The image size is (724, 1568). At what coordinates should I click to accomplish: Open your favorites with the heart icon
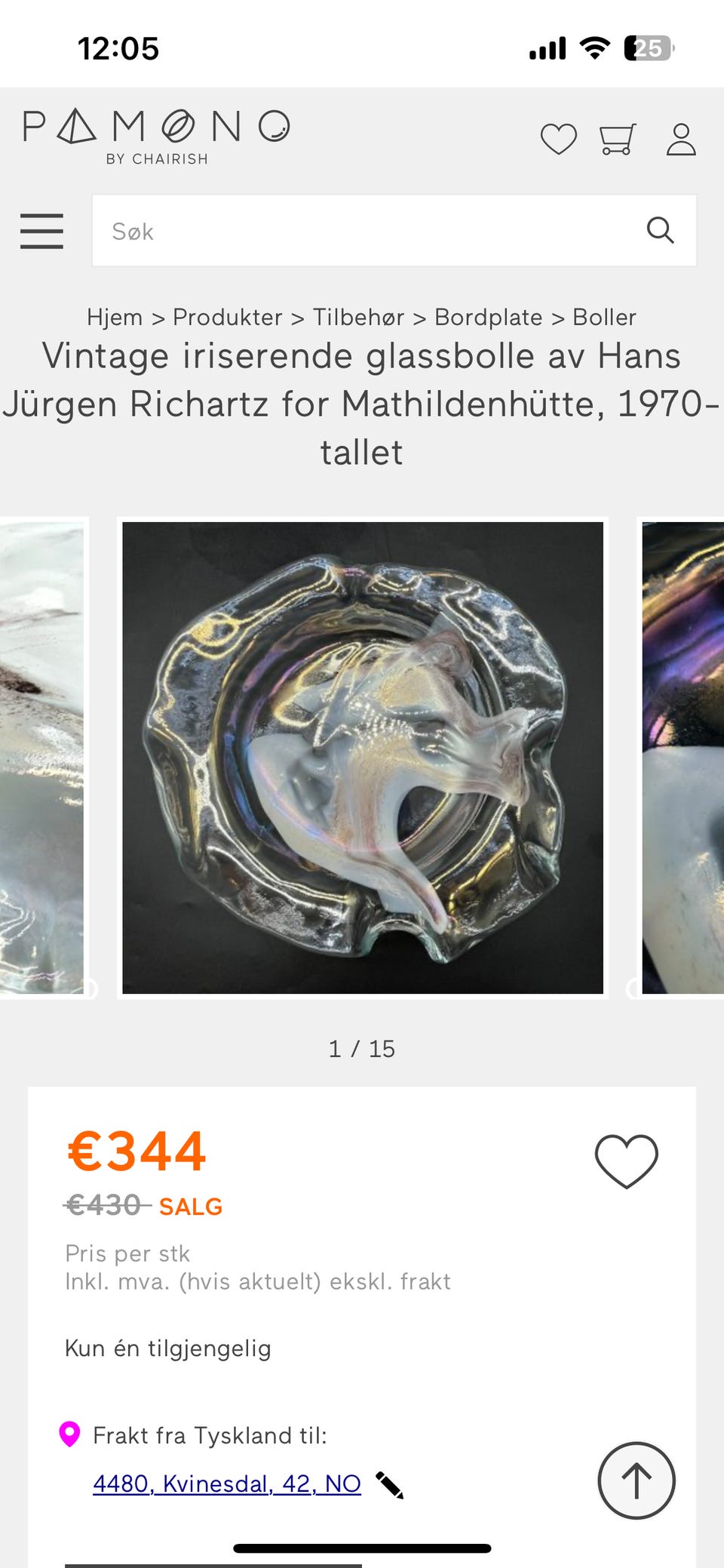(558, 139)
